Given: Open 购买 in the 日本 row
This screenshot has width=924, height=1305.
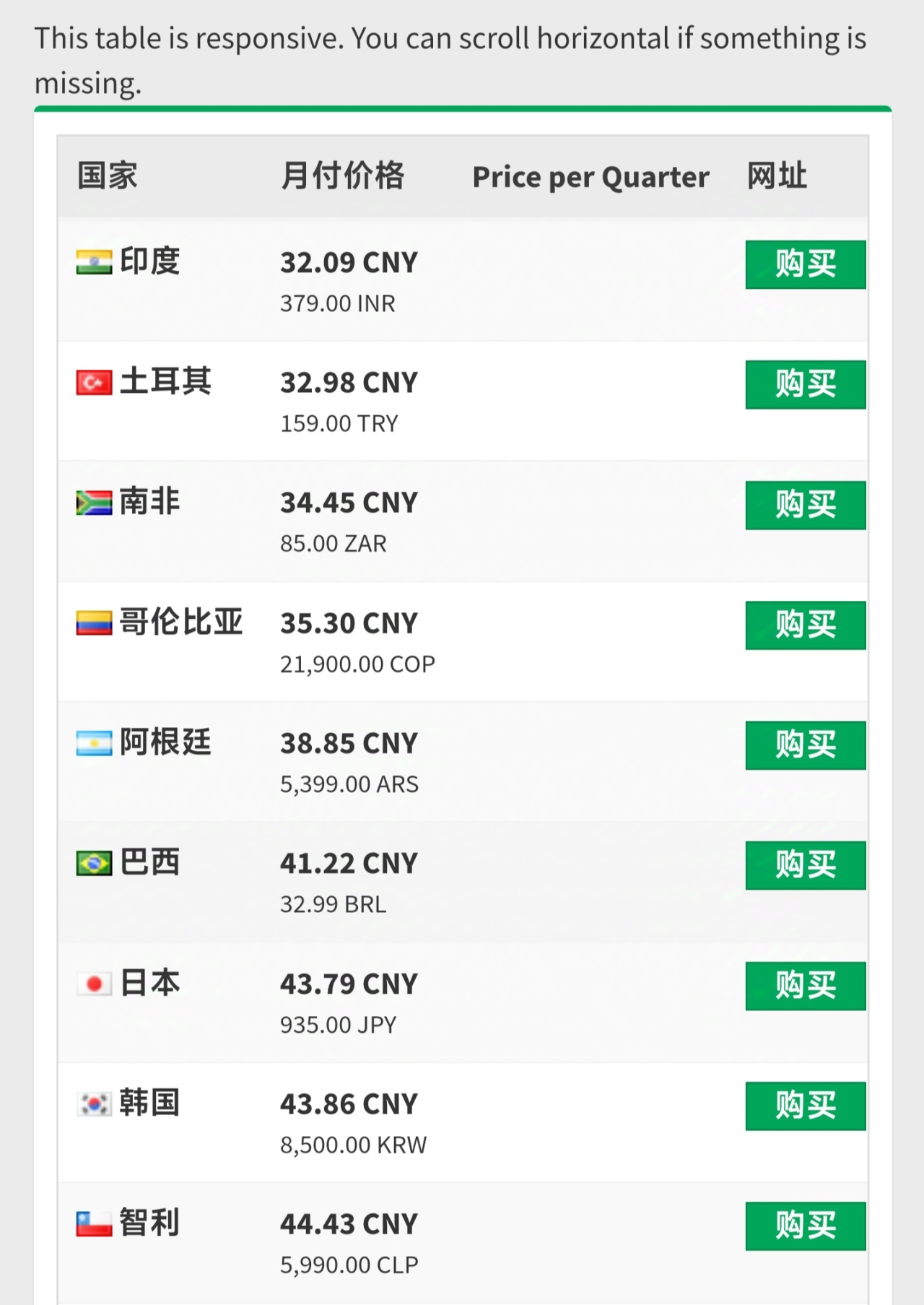Looking at the screenshot, I should 805,986.
